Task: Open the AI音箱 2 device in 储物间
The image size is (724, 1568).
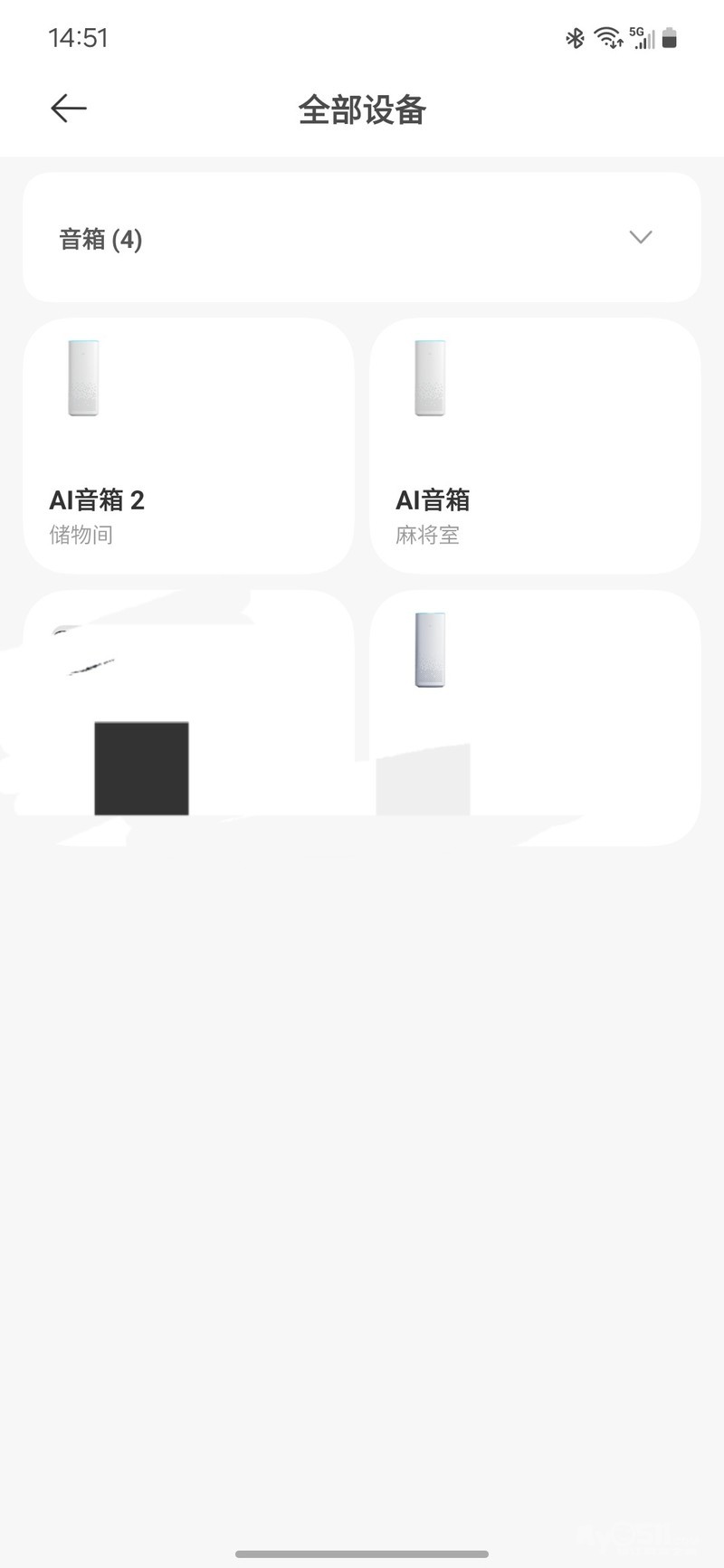Action: pos(188,445)
